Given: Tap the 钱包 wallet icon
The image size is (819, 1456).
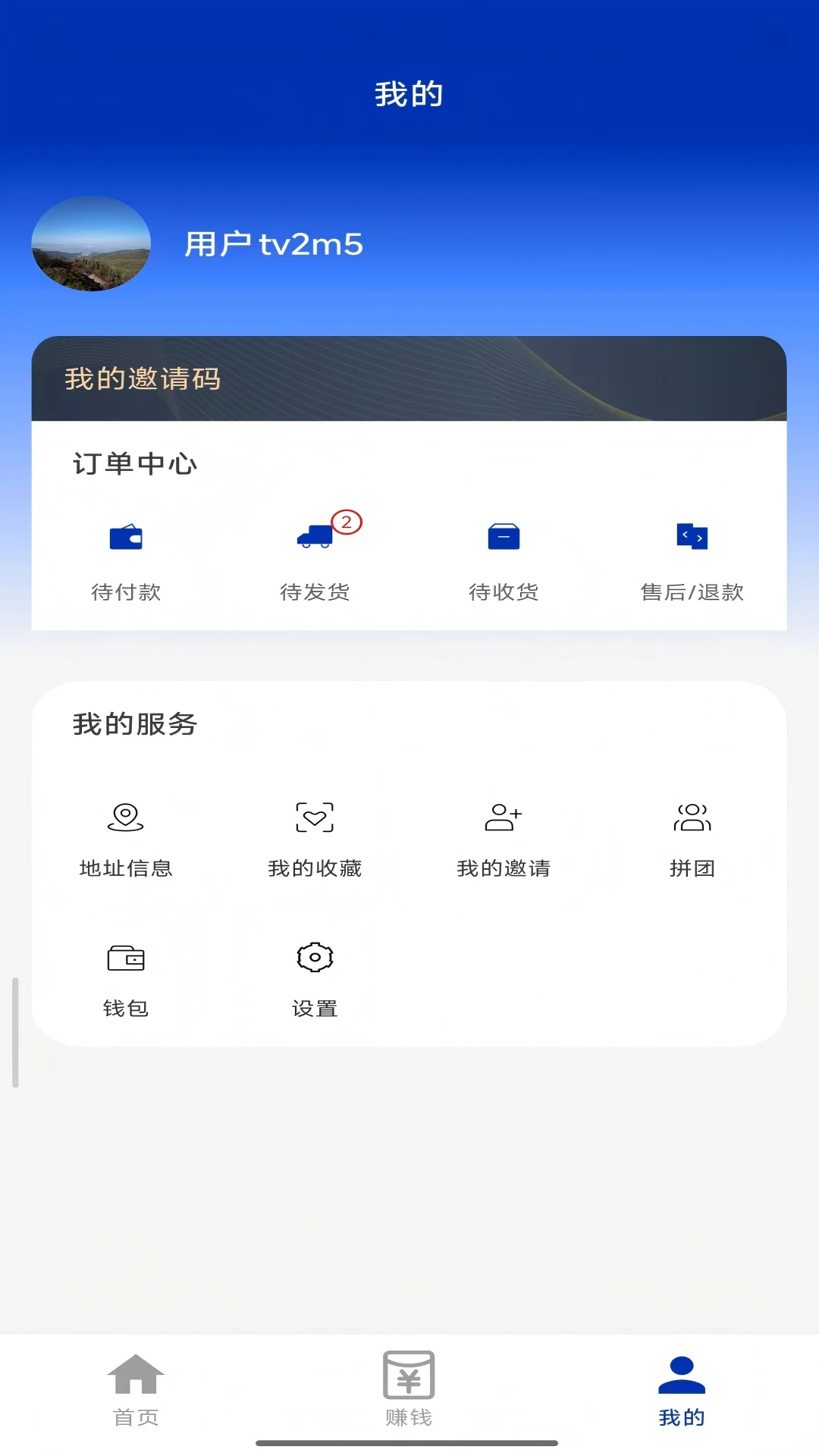Looking at the screenshot, I should coord(126,957).
